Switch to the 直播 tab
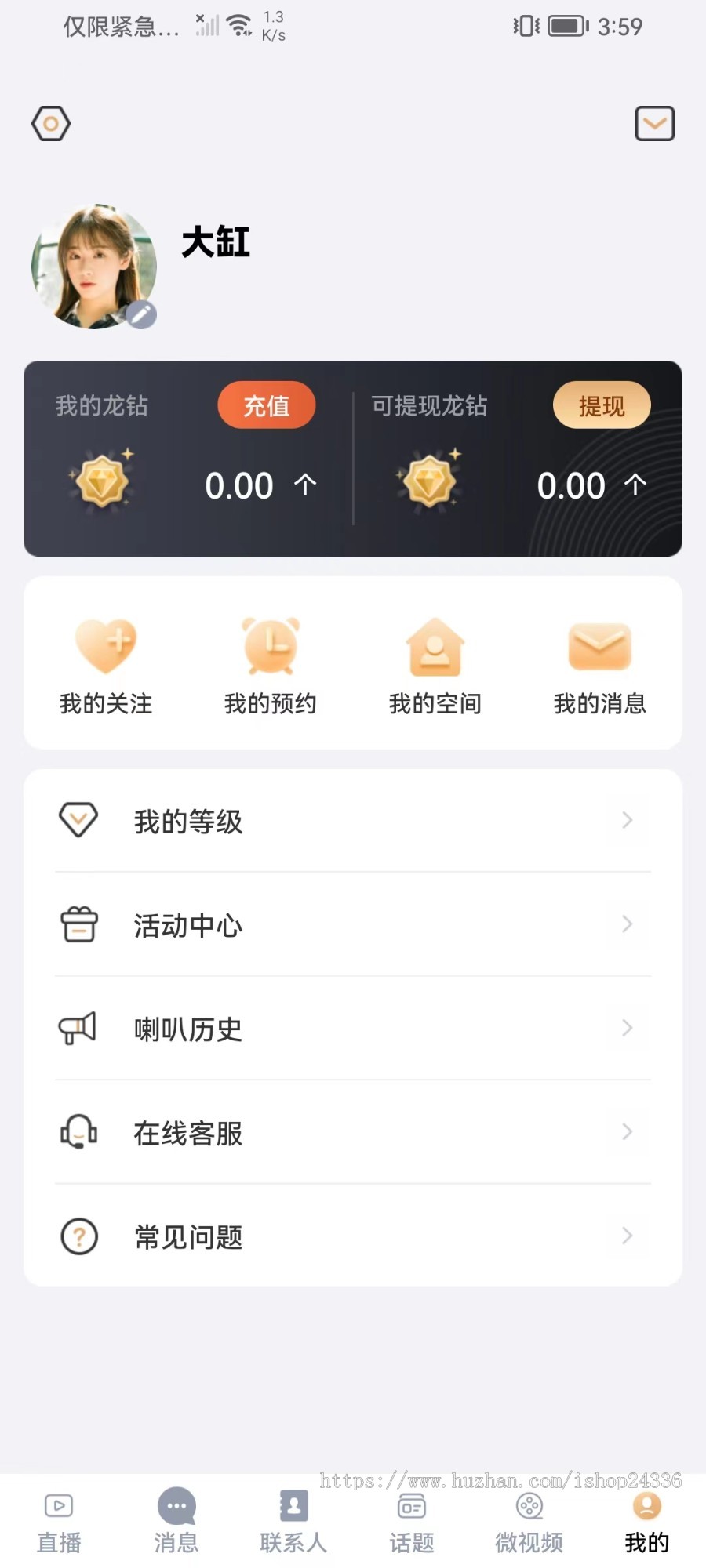 [59, 1521]
